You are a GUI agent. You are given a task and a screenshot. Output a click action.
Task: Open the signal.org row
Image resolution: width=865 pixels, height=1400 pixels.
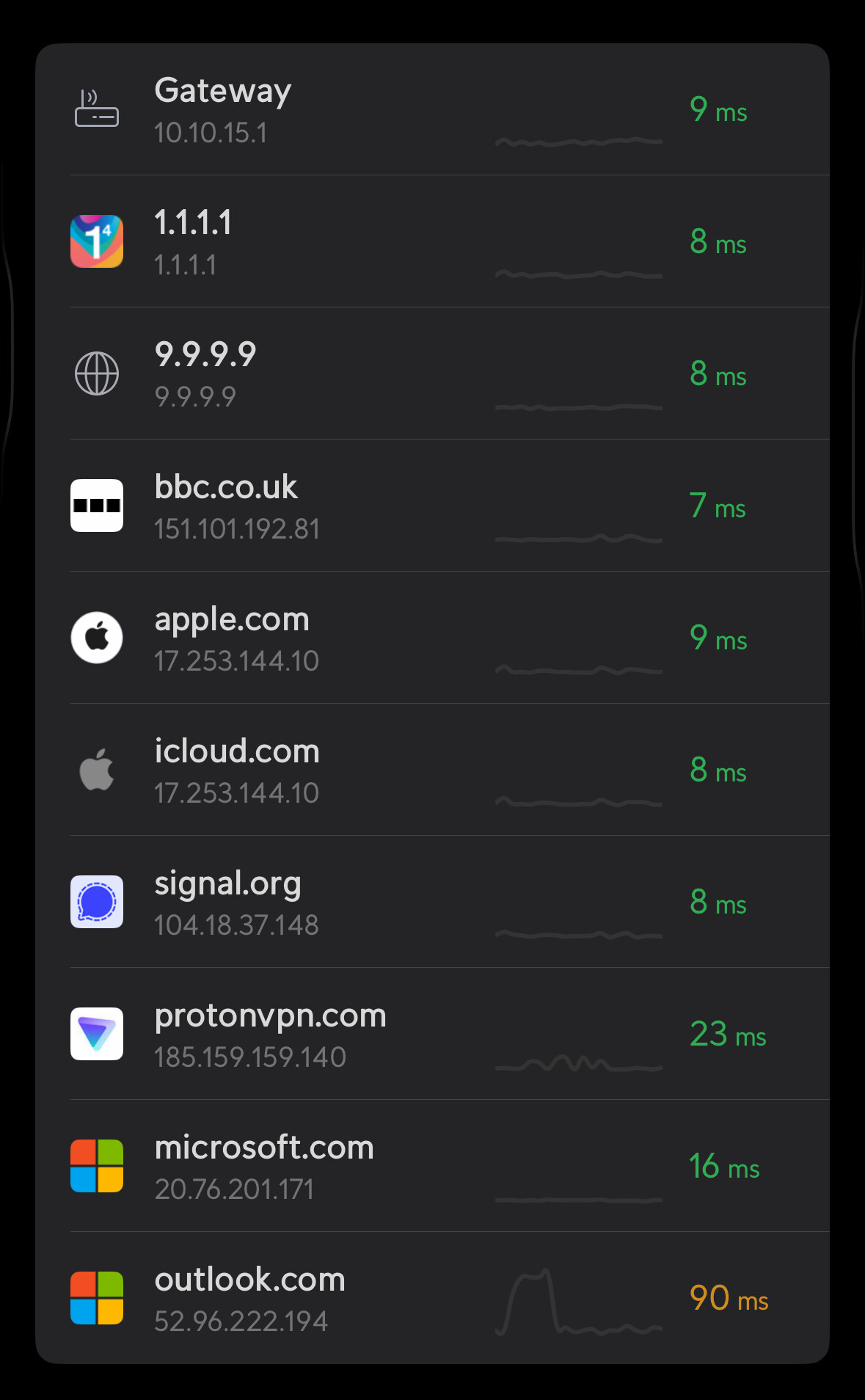[432, 902]
